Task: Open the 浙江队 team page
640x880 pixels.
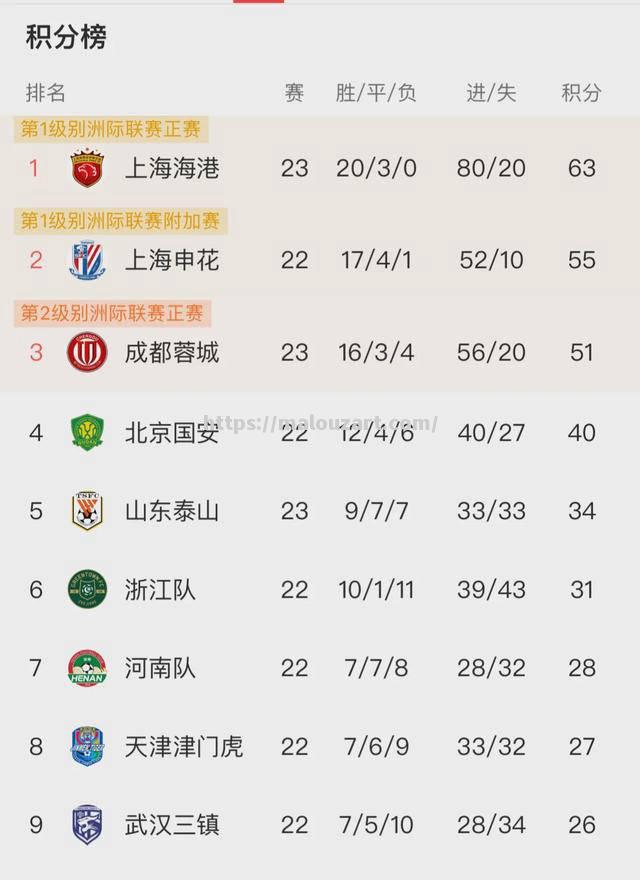Action: coord(160,590)
